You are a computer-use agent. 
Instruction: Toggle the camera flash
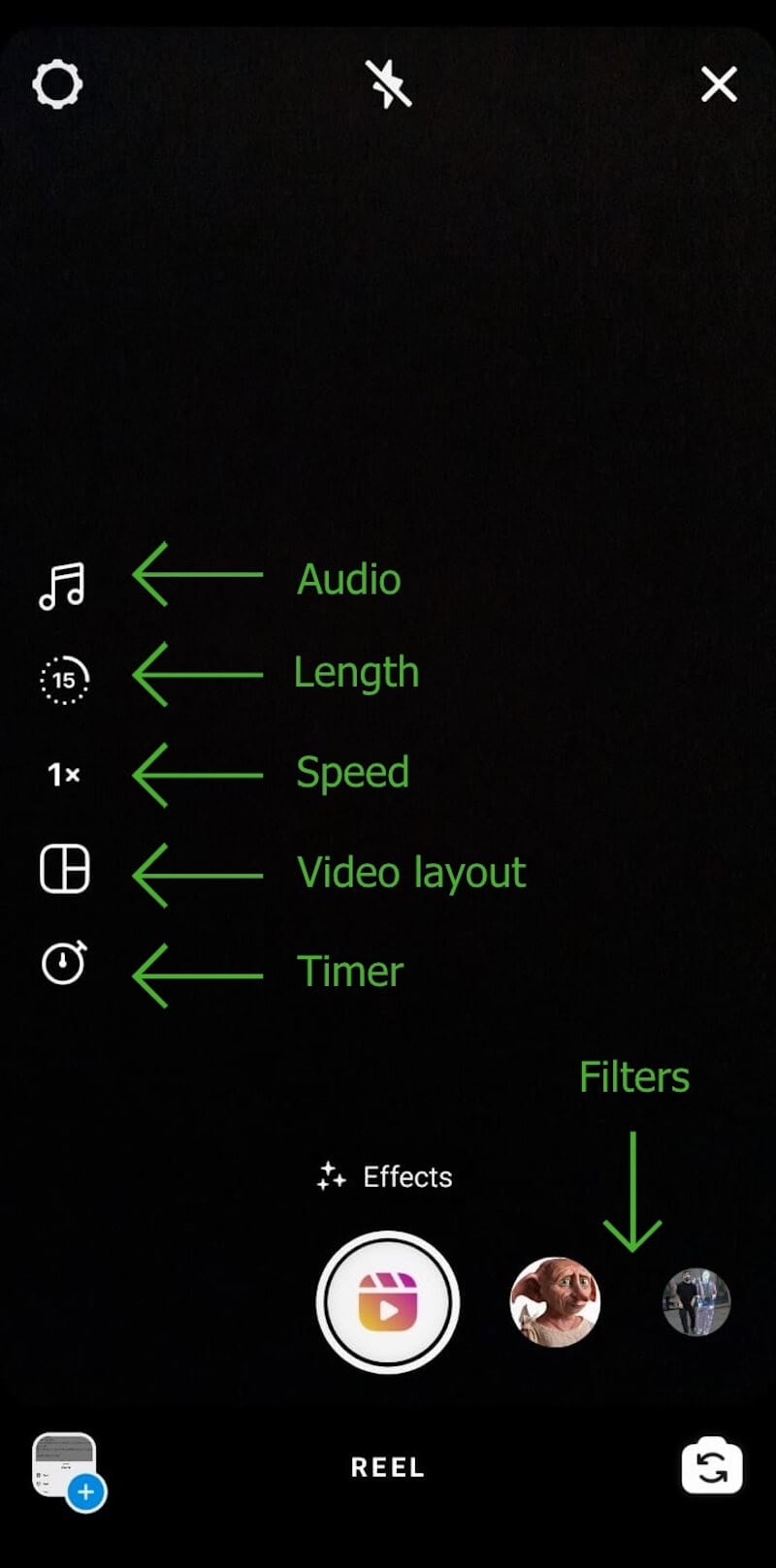[x=388, y=84]
